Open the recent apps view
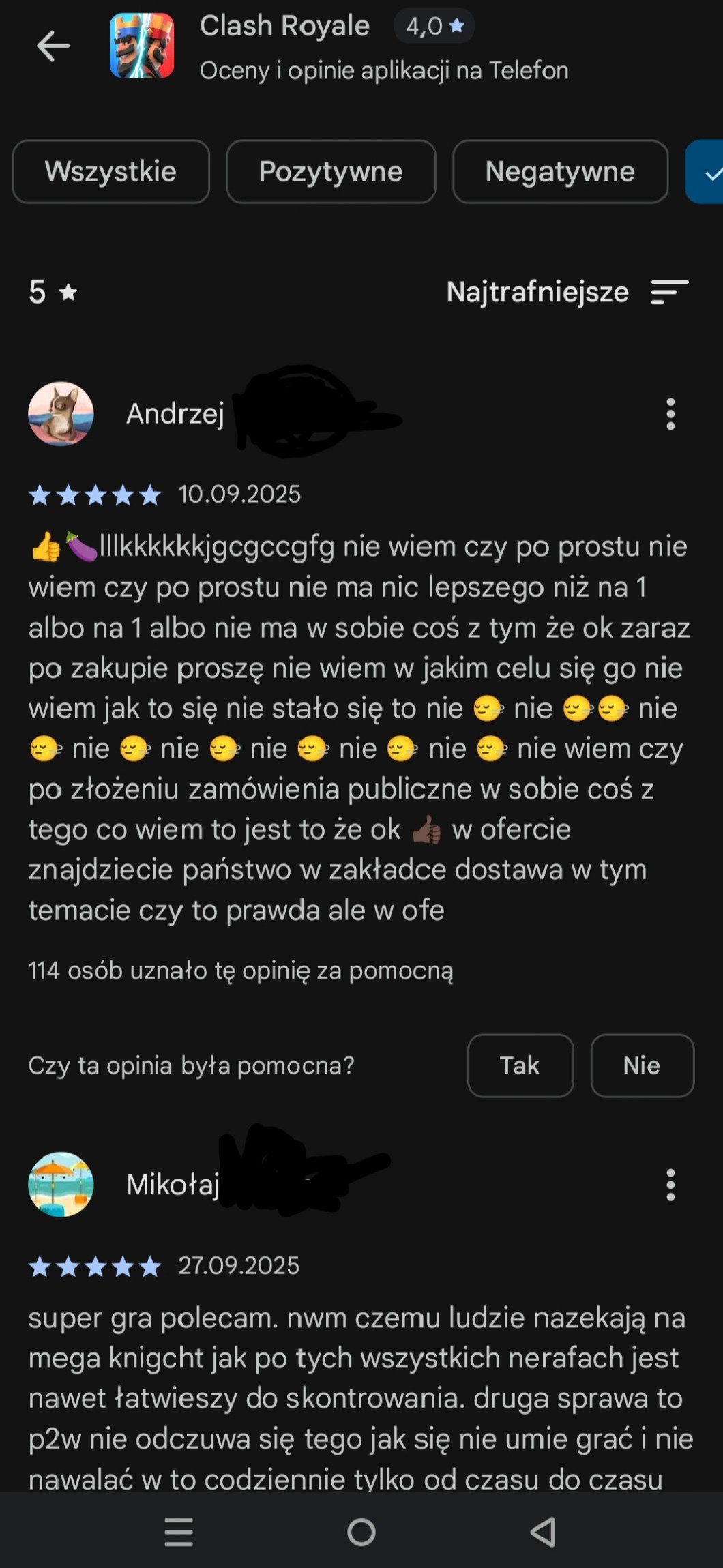 click(x=179, y=1532)
